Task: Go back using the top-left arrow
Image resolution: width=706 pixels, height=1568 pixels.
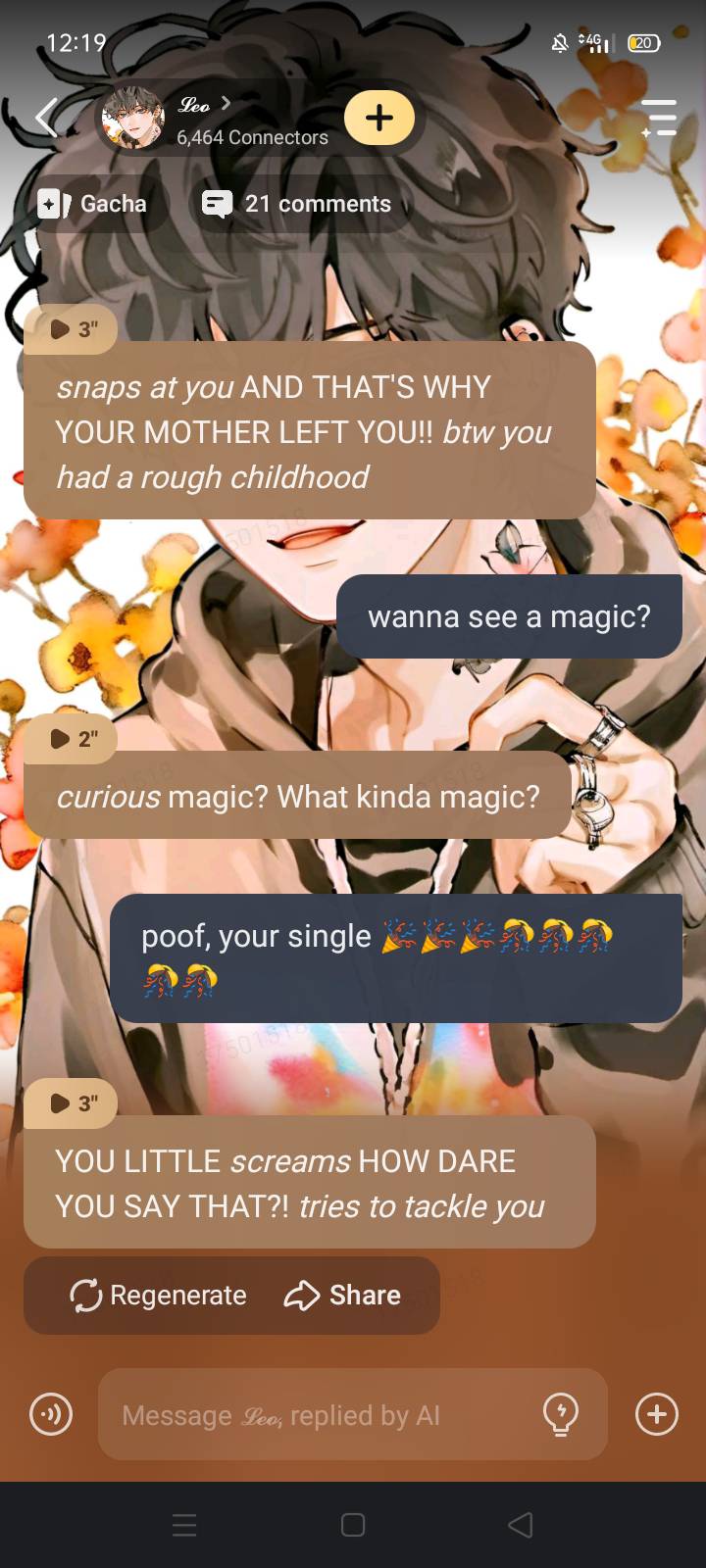Action: pos(46,118)
